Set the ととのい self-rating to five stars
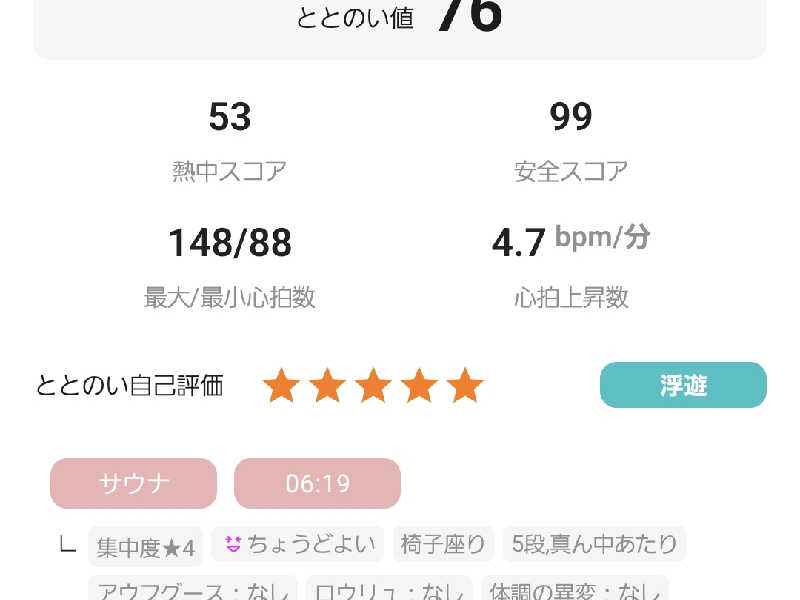 point(465,386)
